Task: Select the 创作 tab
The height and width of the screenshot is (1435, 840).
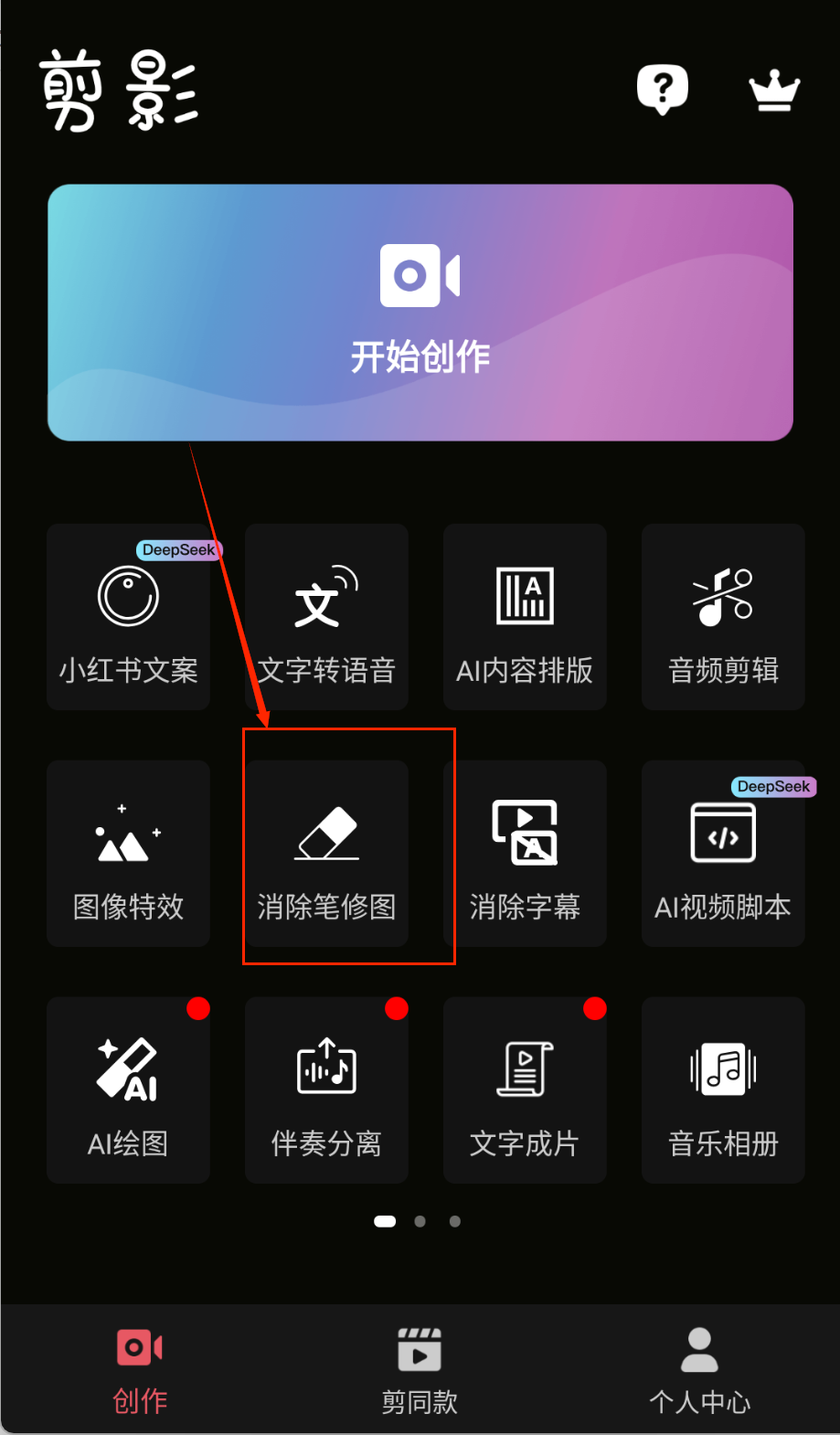Action: 140,1370
